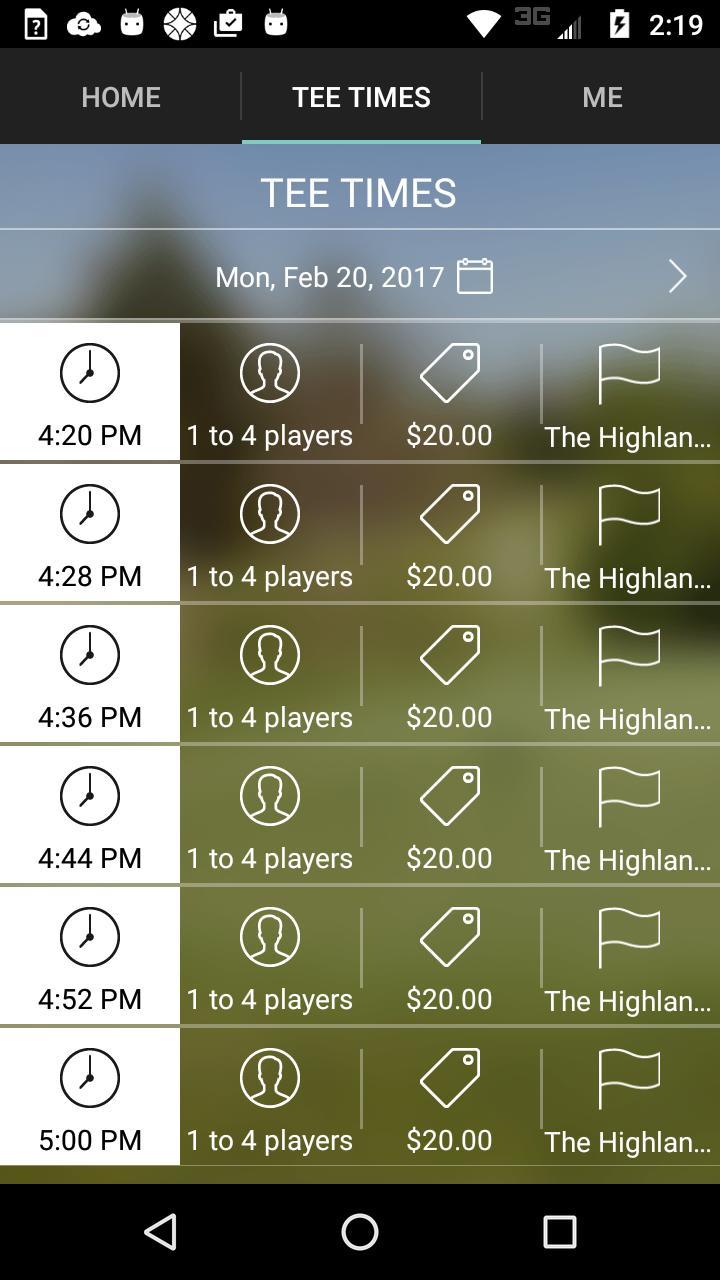Click the flag icon for The Highlands at 4:20 PM

[629, 371]
